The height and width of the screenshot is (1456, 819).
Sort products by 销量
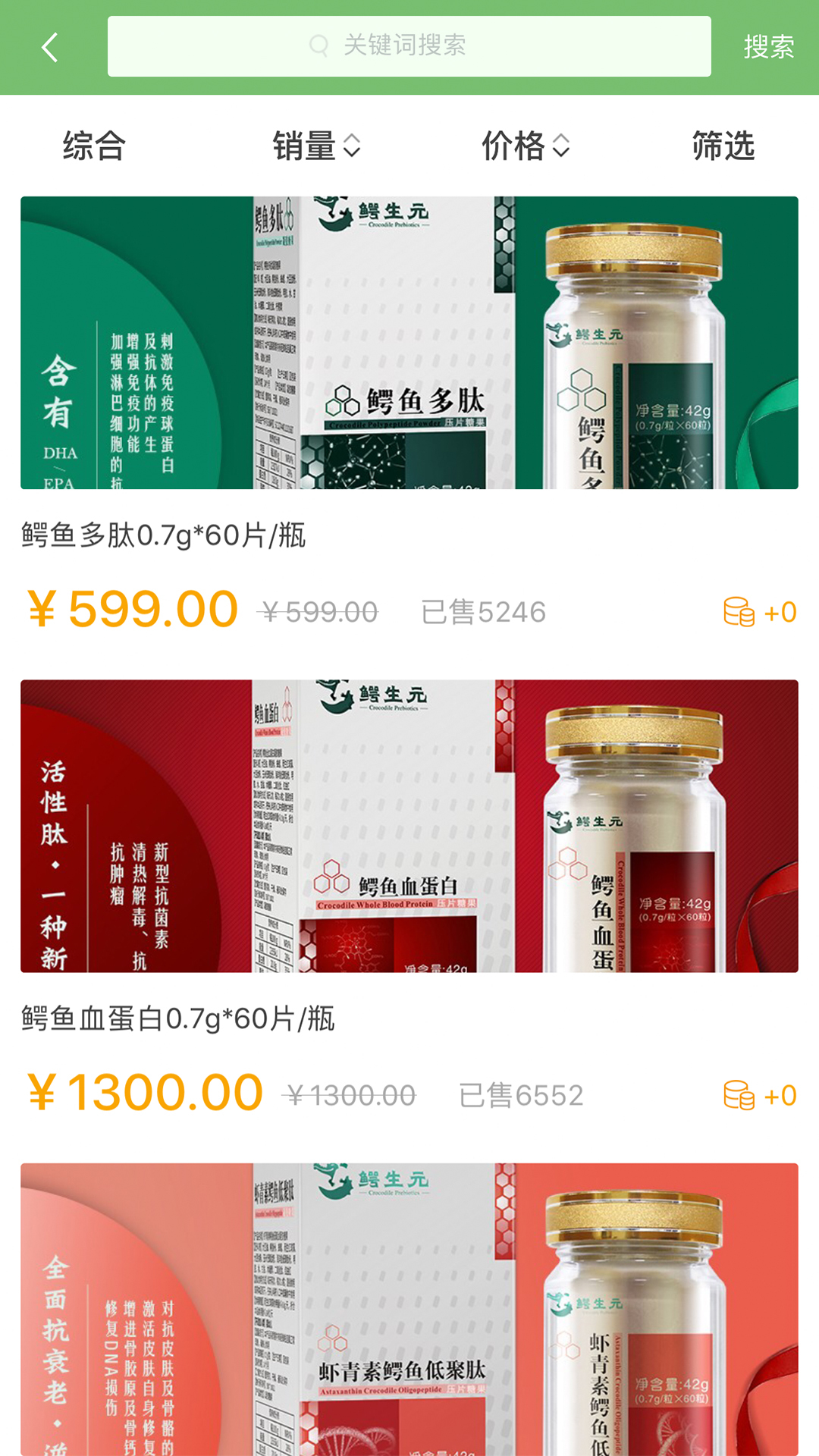[x=315, y=146]
